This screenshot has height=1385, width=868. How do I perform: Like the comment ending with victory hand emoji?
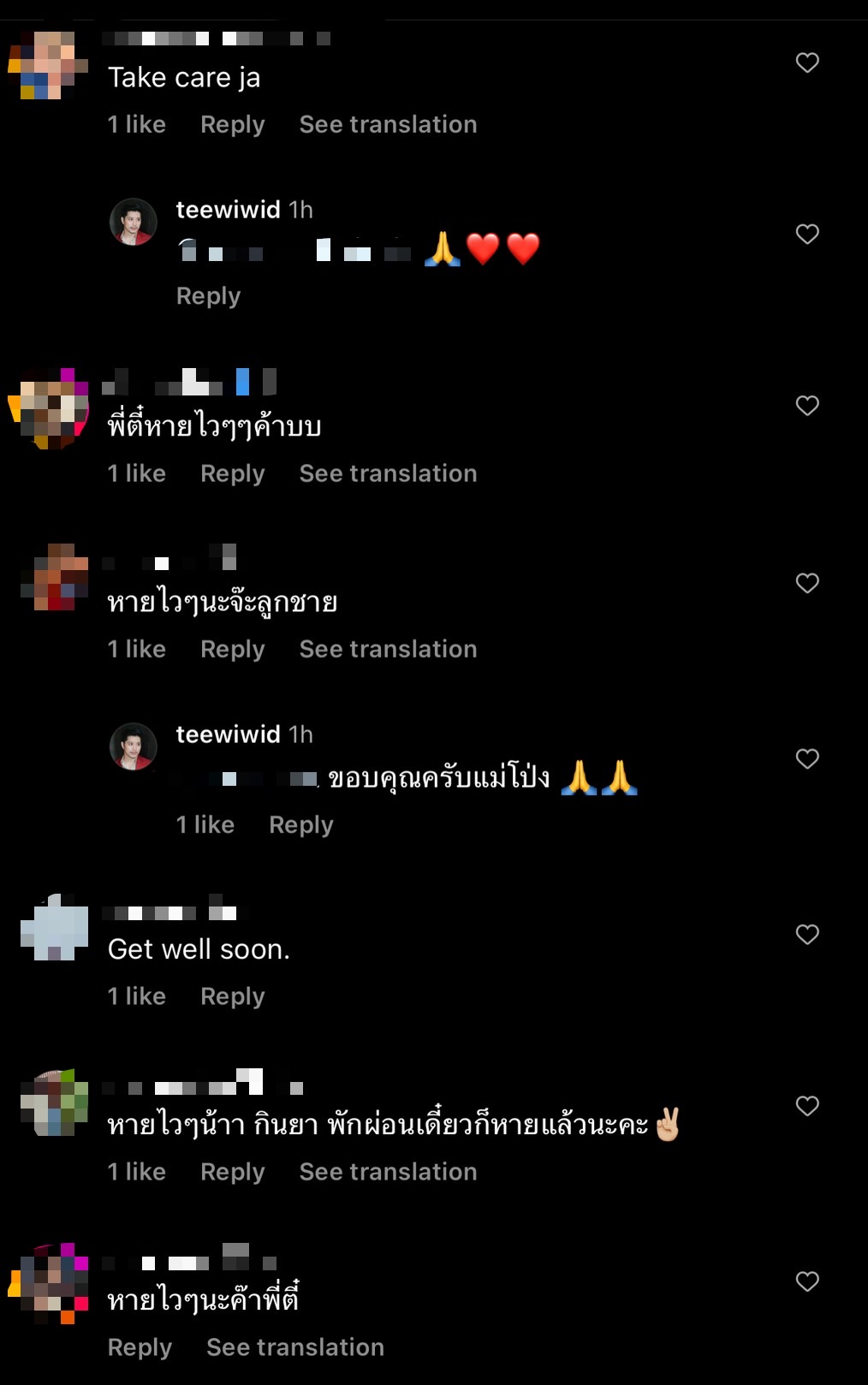[x=807, y=1106]
